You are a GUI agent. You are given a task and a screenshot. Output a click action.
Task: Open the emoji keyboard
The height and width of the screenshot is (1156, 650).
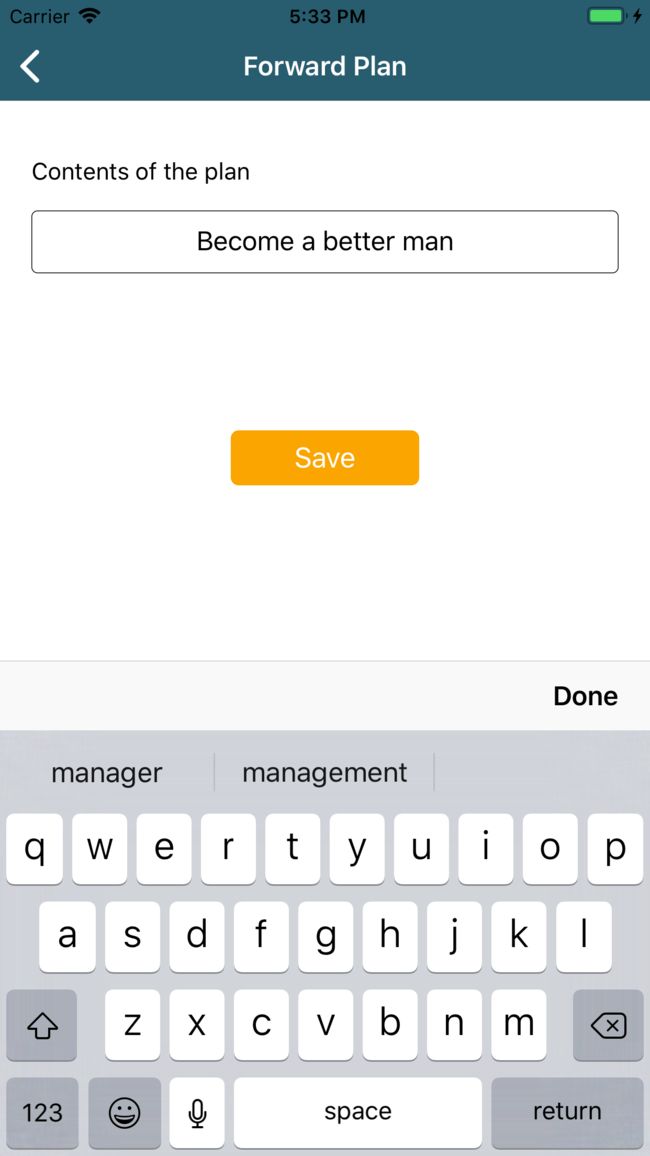tap(125, 1112)
